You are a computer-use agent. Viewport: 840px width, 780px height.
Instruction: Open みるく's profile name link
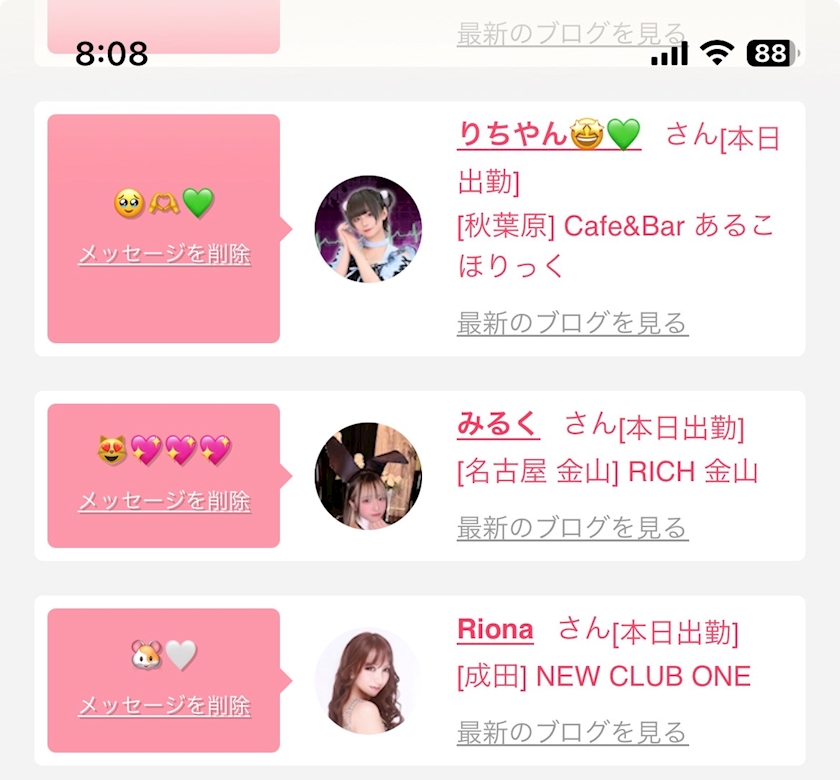point(498,424)
